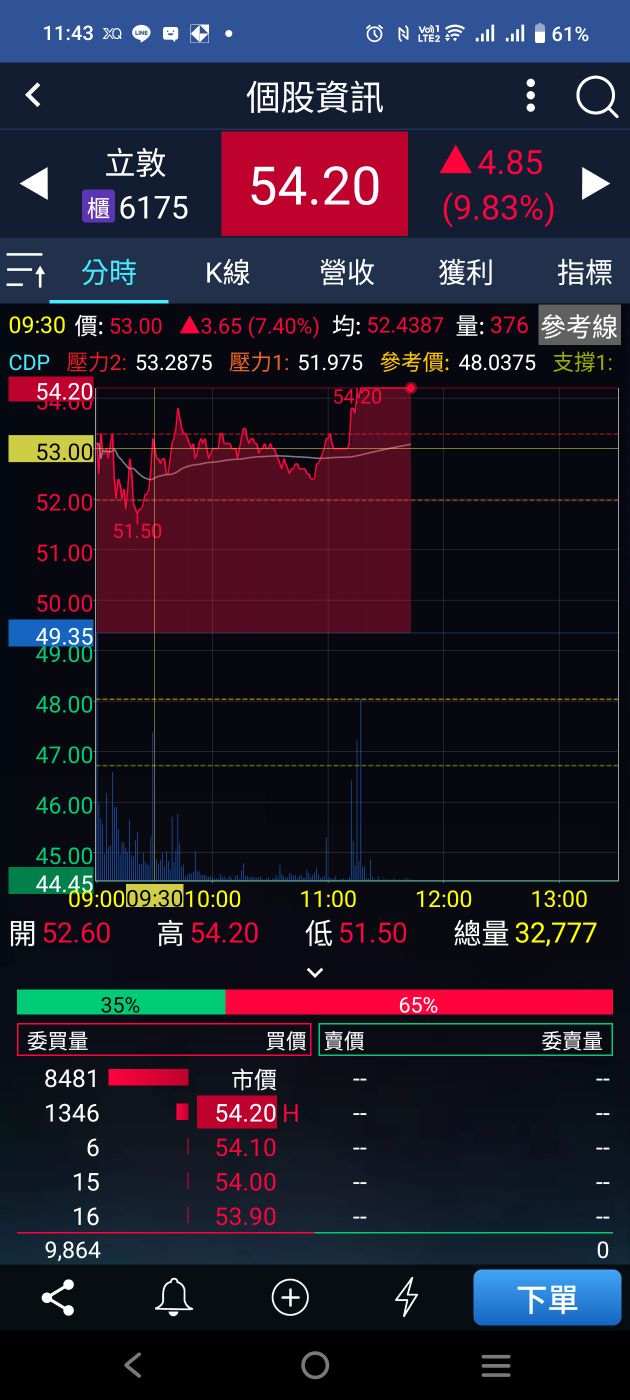Toggle the 參考線 reference lines button
630x1400 pixels.
(579, 326)
